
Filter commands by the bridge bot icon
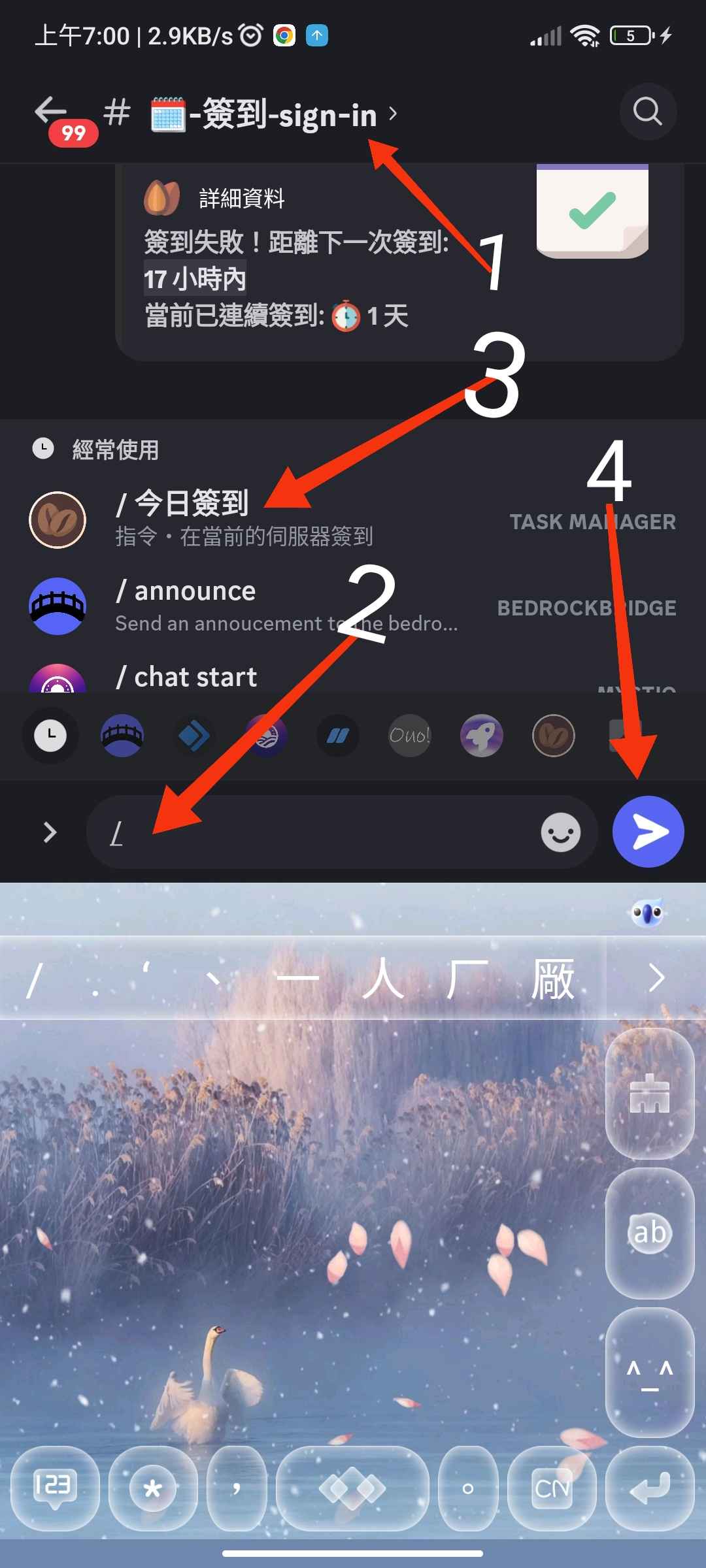[122, 736]
